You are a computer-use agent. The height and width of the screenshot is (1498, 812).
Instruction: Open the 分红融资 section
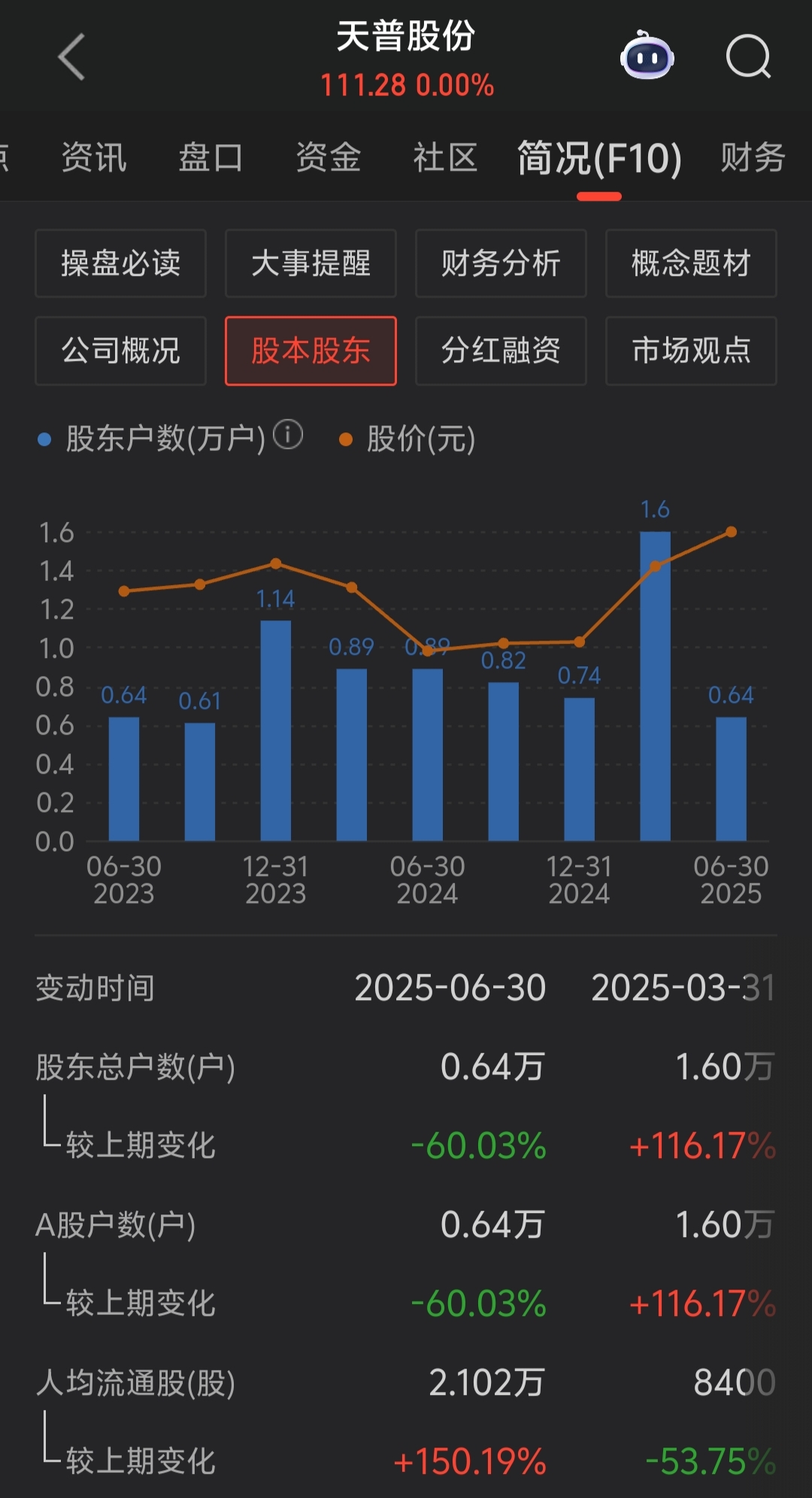501,351
